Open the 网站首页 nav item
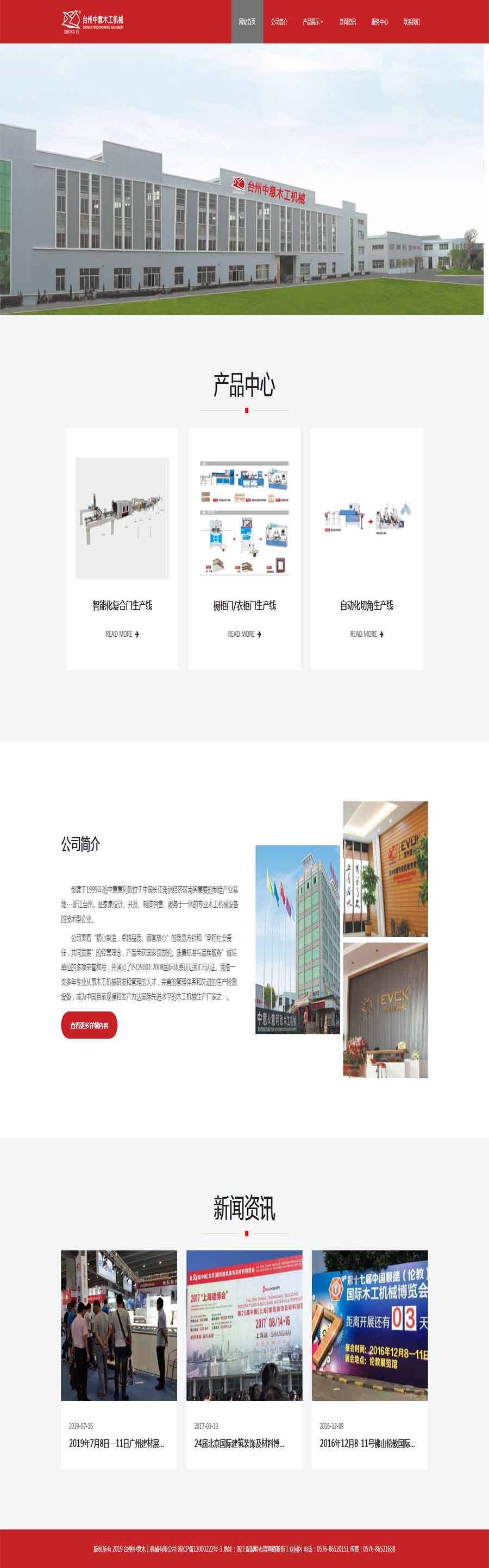The image size is (489, 1568). [247, 22]
